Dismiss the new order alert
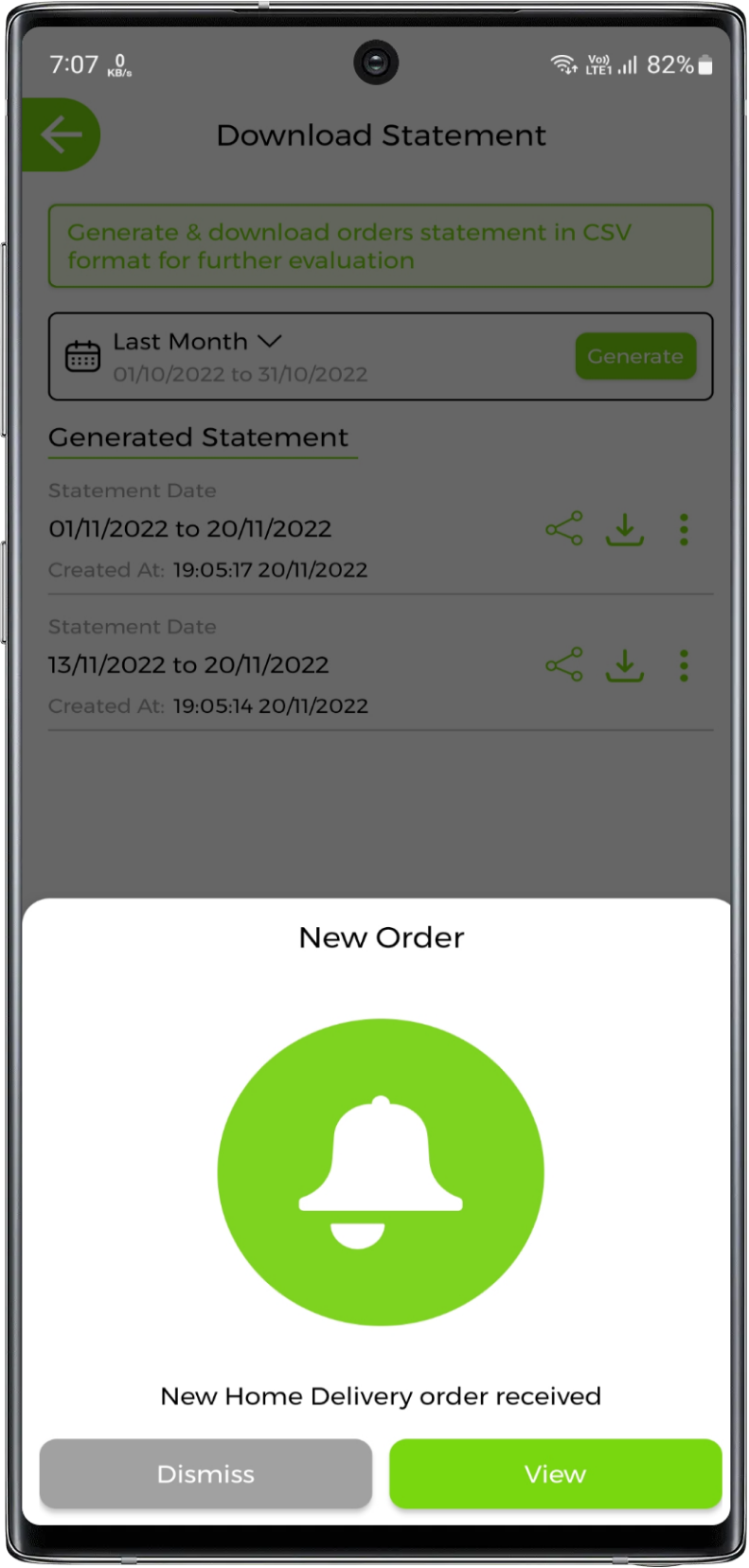 (205, 1473)
